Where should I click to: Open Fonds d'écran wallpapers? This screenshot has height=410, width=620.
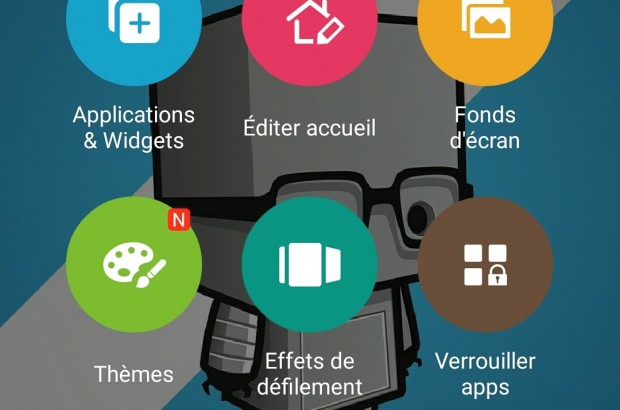pyautogui.click(x=485, y=30)
